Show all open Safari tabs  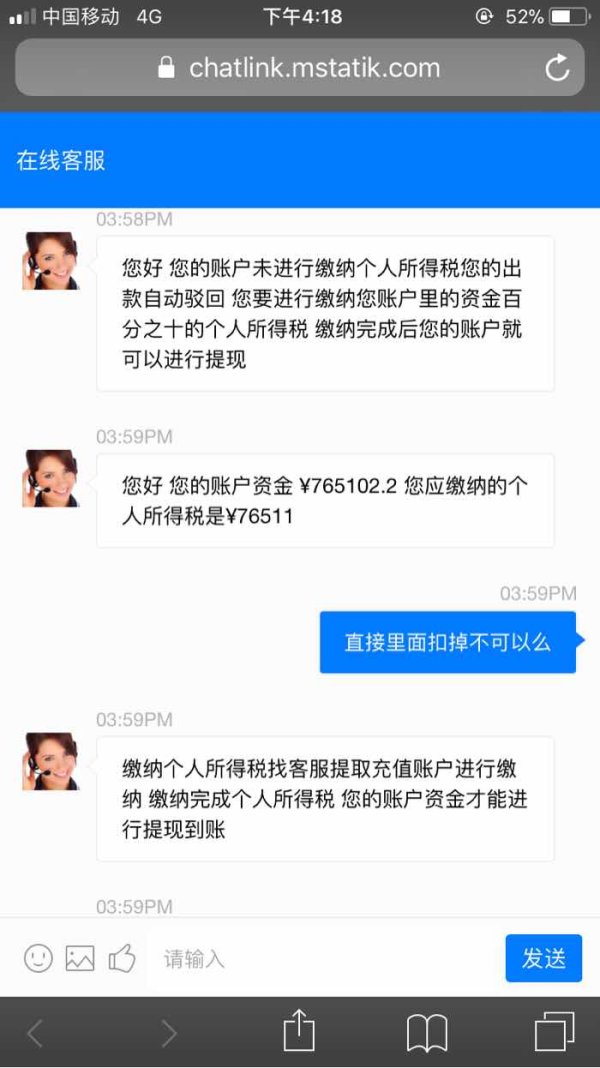pyautogui.click(x=554, y=1032)
